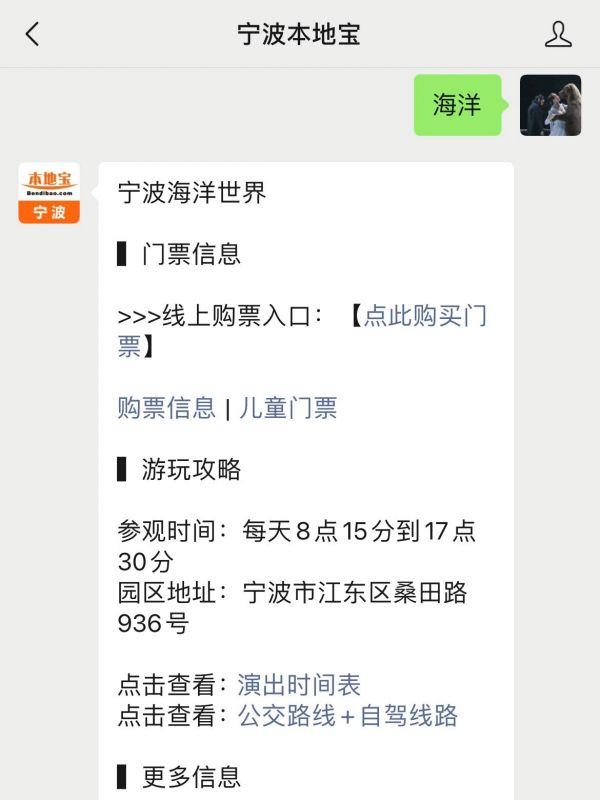The height and width of the screenshot is (800, 600).
Task: Open the account profile icon
Action: 558,34
